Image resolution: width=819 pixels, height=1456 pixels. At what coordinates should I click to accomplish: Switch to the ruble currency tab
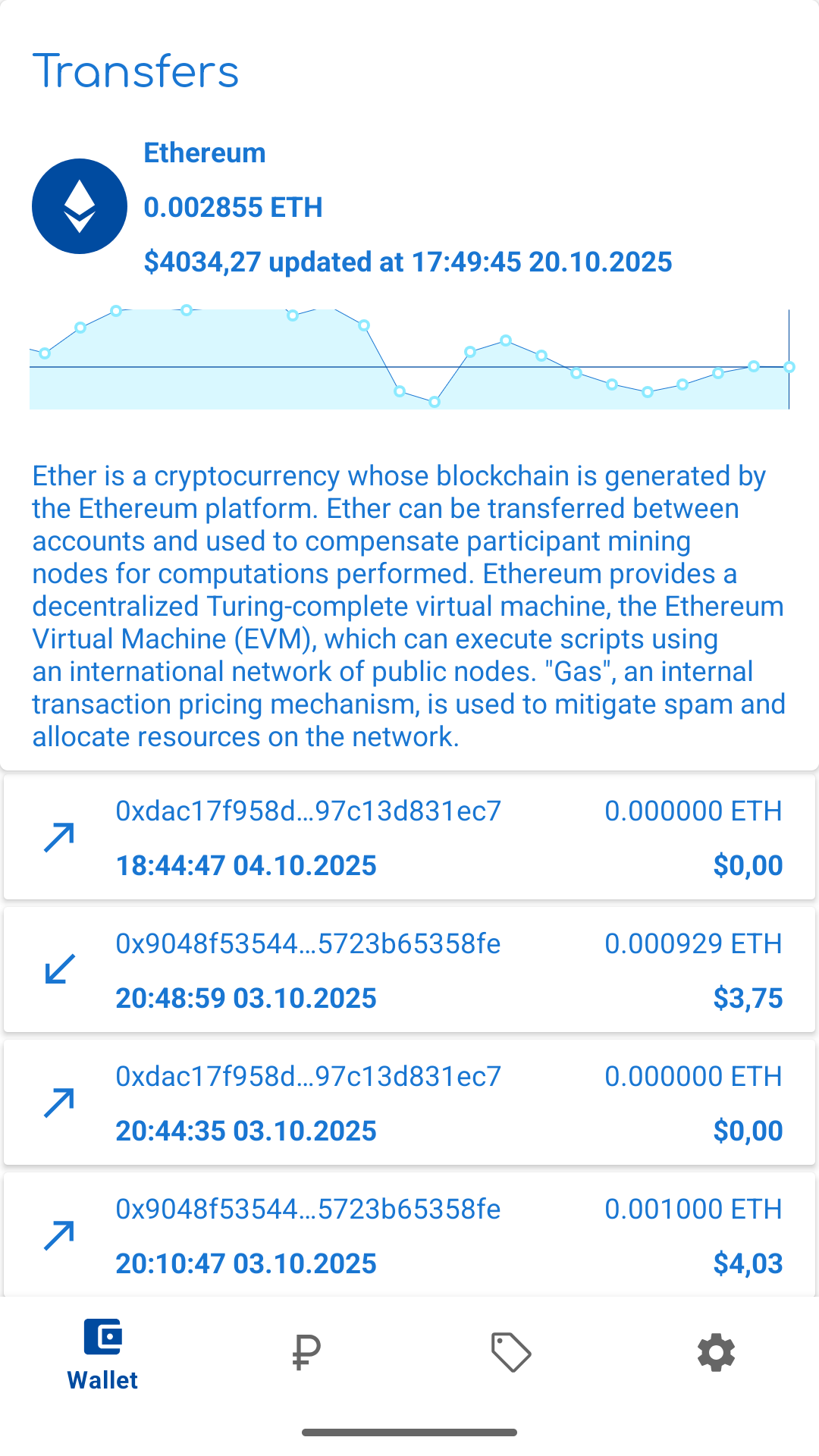pyautogui.click(x=306, y=1353)
